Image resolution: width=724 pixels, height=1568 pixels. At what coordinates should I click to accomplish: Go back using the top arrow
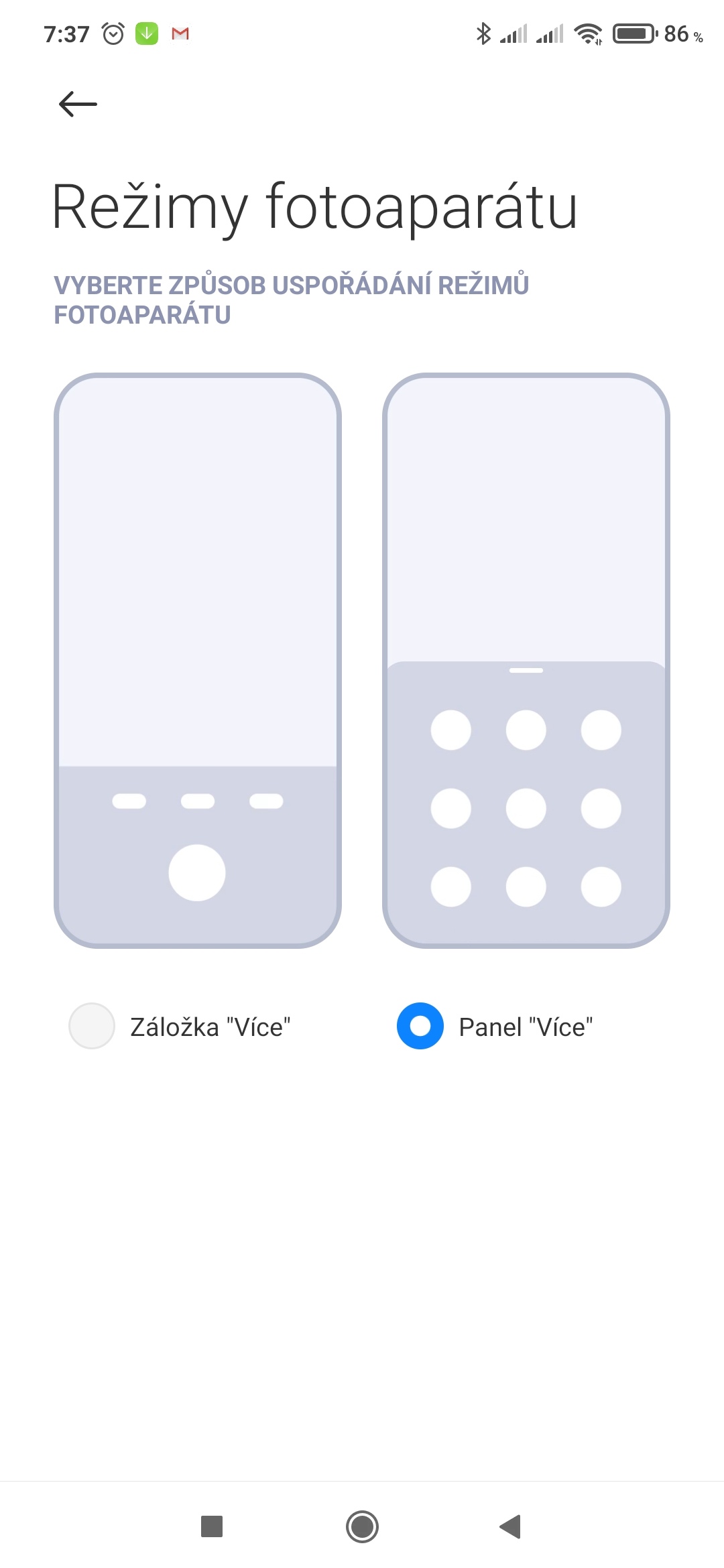[x=78, y=105]
